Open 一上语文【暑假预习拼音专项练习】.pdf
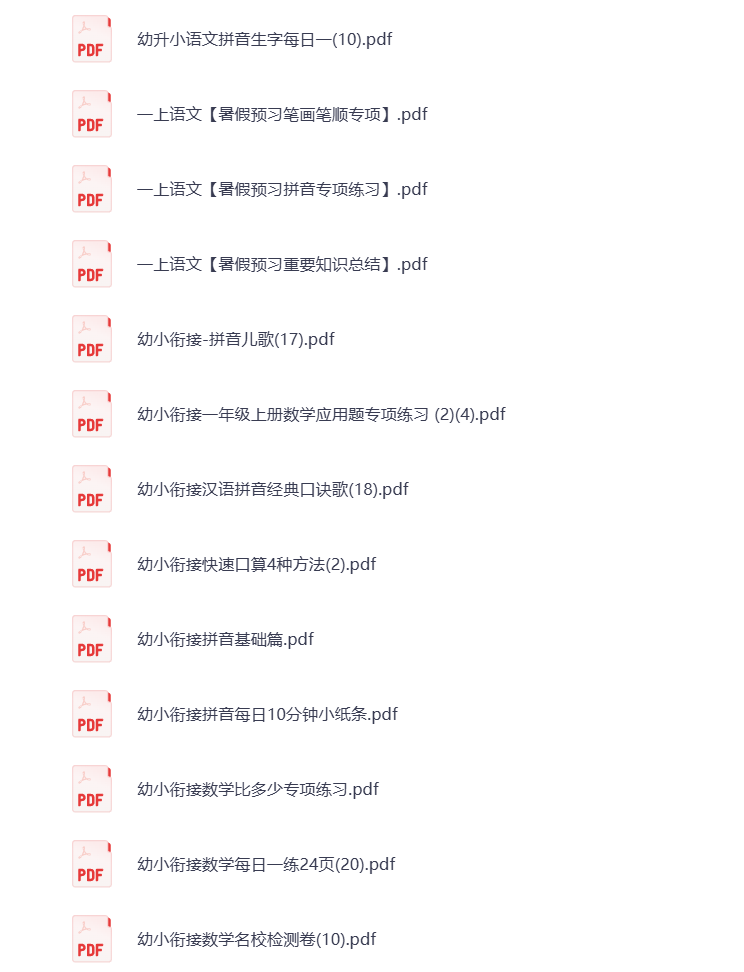This screenshot has height=972, width=744. point(282,189)
